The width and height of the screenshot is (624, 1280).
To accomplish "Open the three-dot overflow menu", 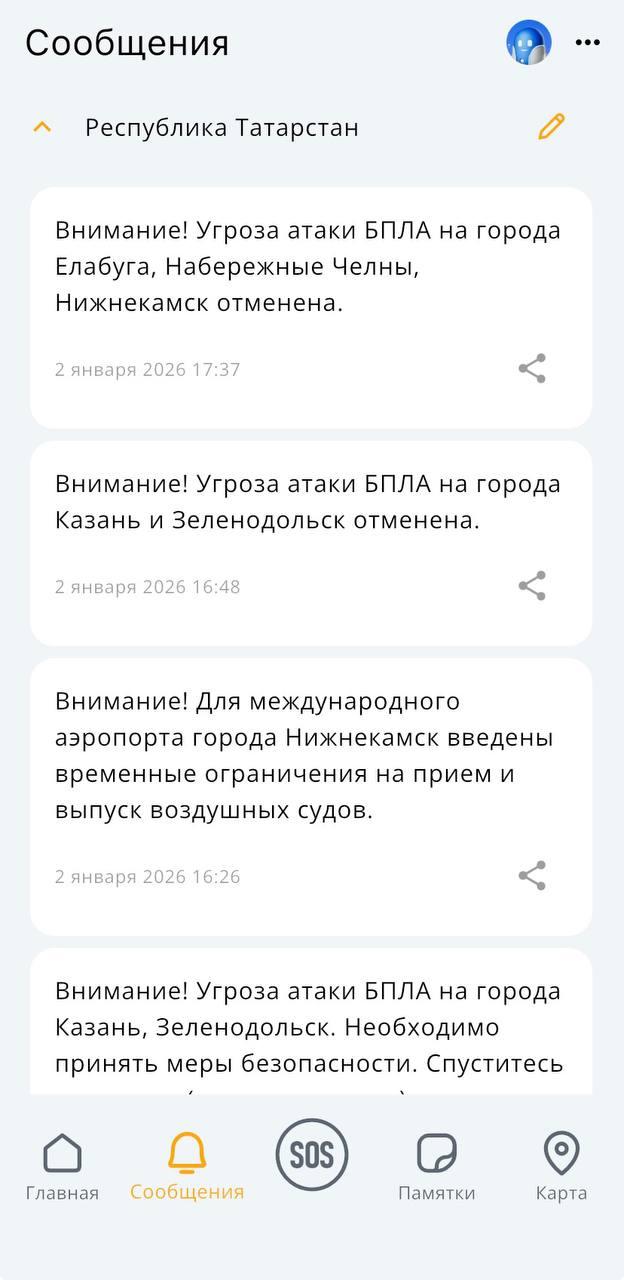I will (587, 43).
